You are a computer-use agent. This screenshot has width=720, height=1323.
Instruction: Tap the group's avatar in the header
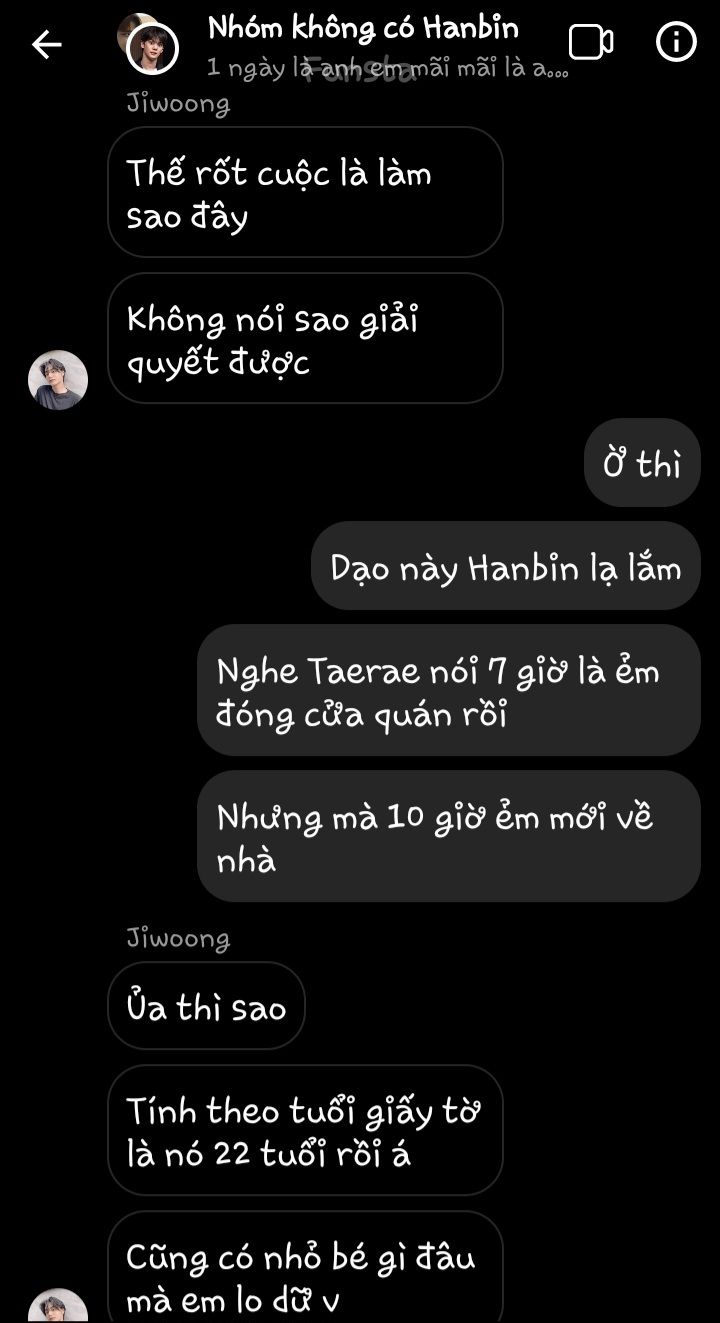[151, 46]
